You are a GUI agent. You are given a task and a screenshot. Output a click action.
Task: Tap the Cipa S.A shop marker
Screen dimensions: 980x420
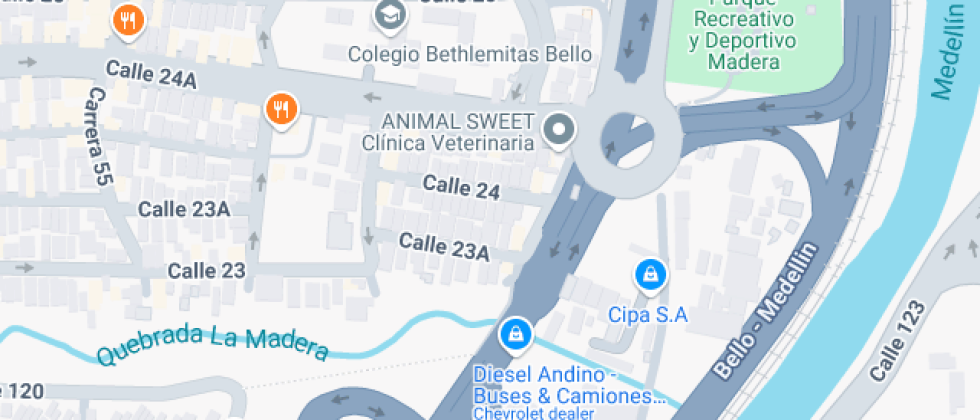pos(650,274)
